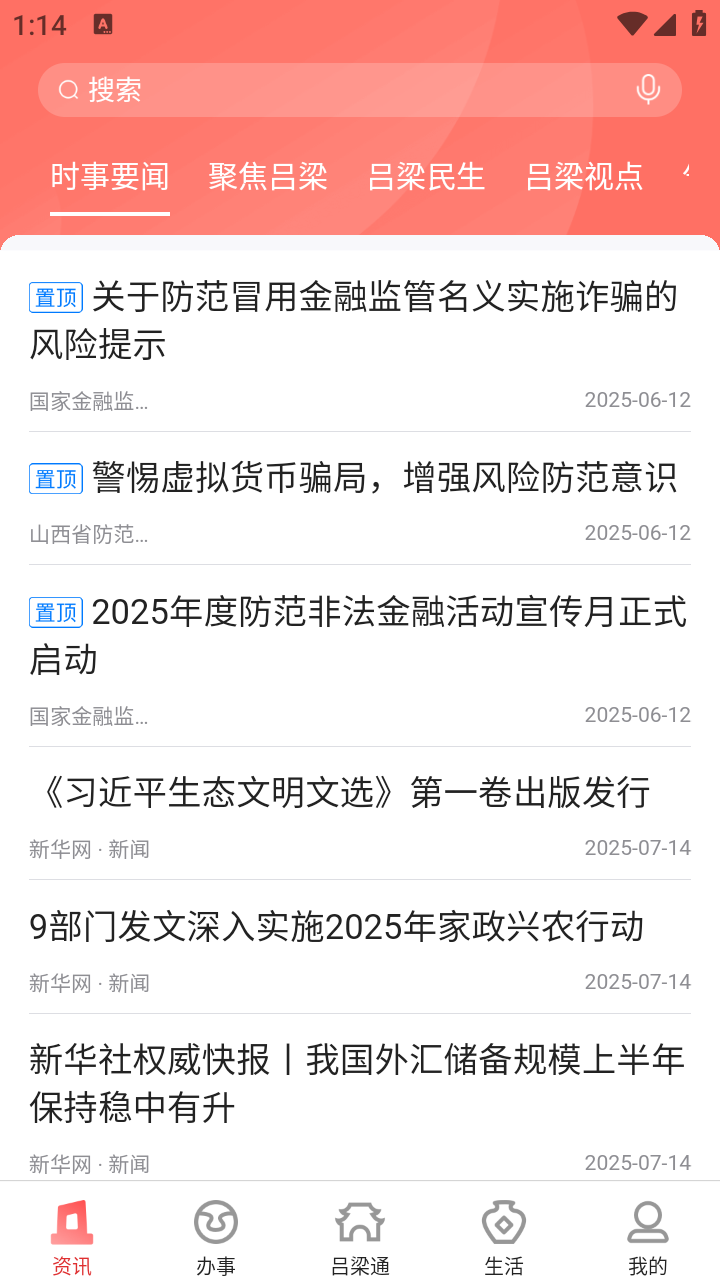Select the 时事要闻 tab
The height and width of the screenshot is (1280, 720).
coord(110,177)
